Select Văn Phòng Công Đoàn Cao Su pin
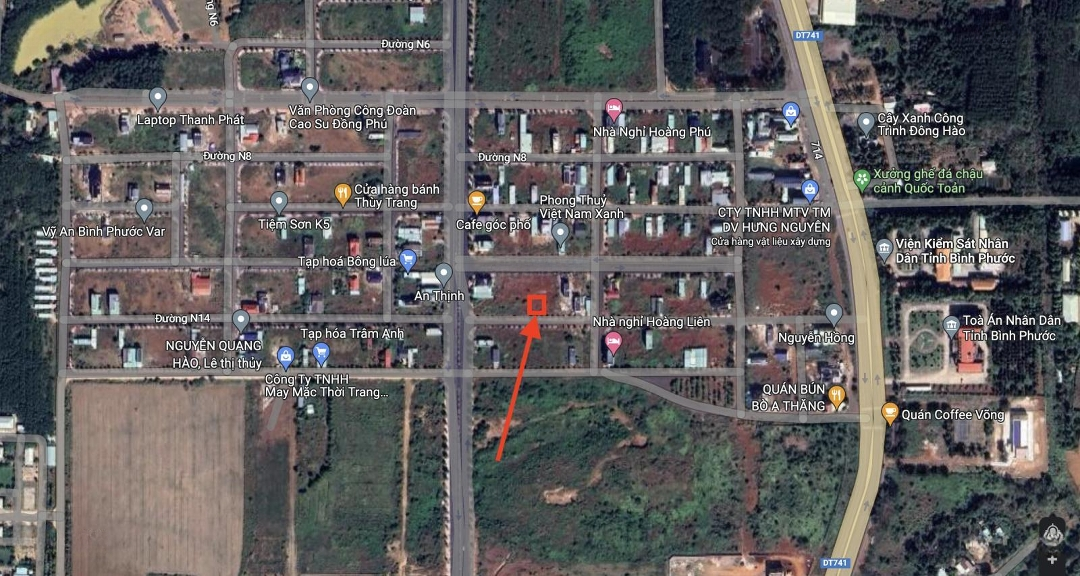This screenshot has width=1080, height=576. coord(310,88)
